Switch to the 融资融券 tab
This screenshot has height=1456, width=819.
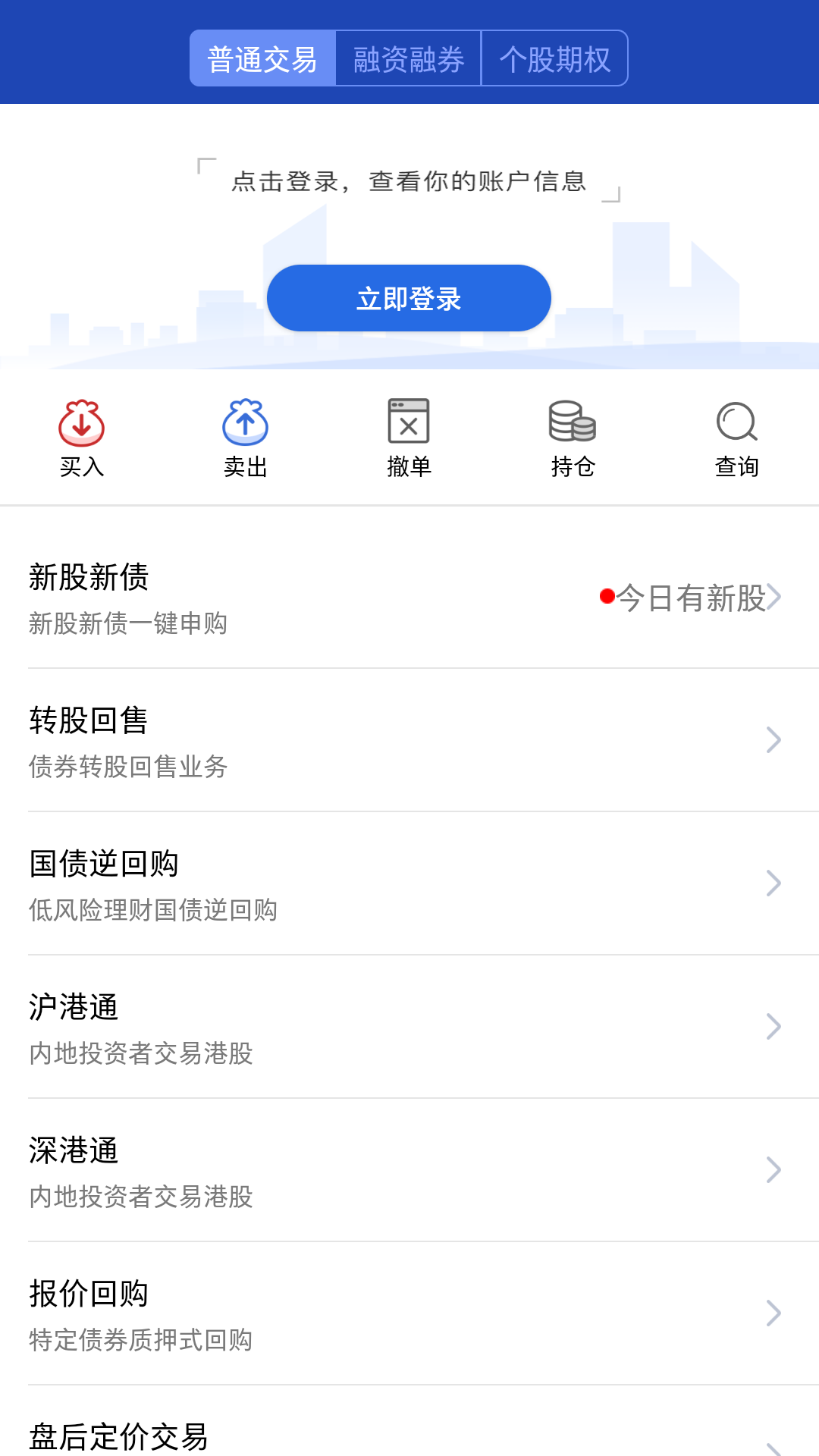409,59
